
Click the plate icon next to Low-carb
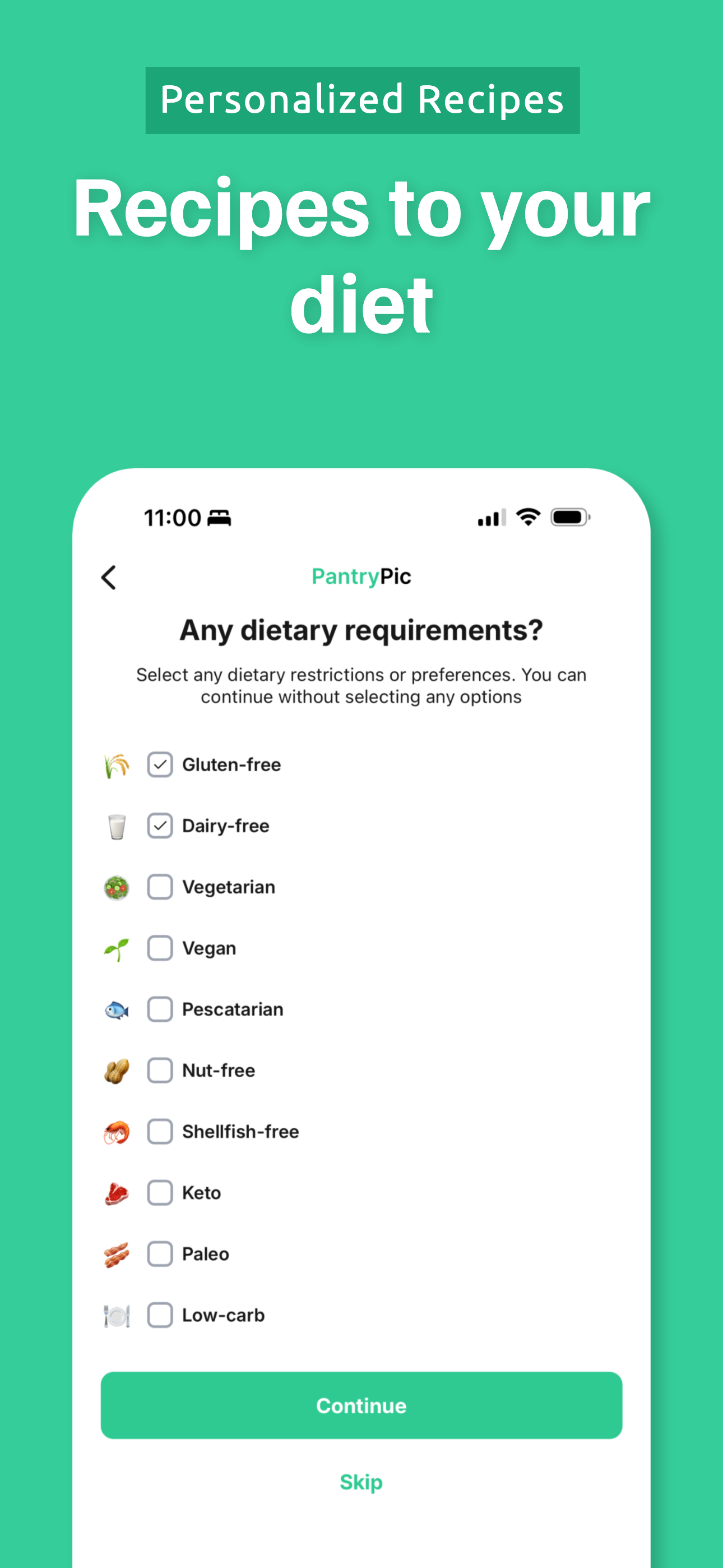pyautogui.click(x=115, y=1315)
